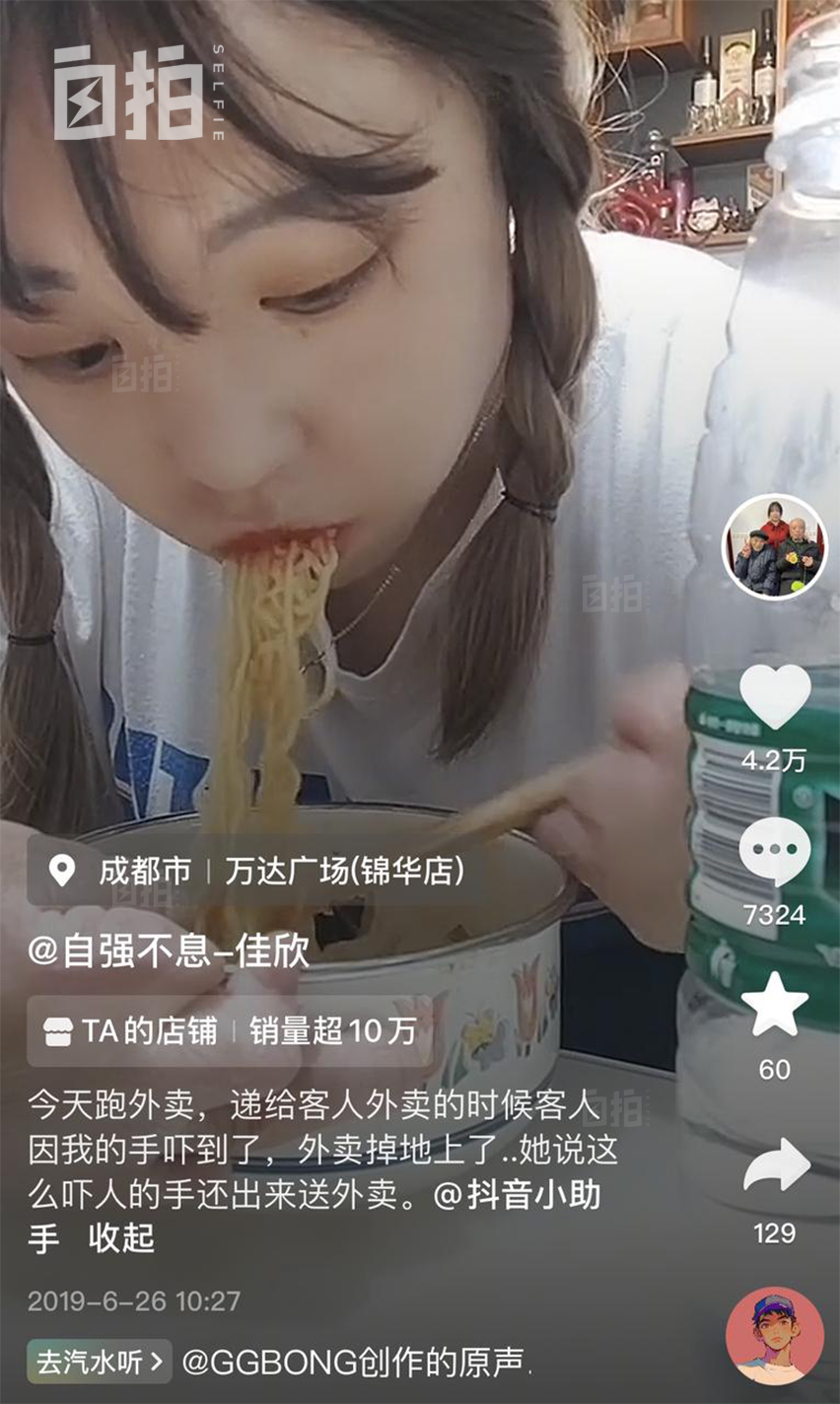The width and height of the screenshot is (840, 1404).
Task: Open the @自强不息-佳欣 profile
Action: pyautogui.click(x=169, y=950)
